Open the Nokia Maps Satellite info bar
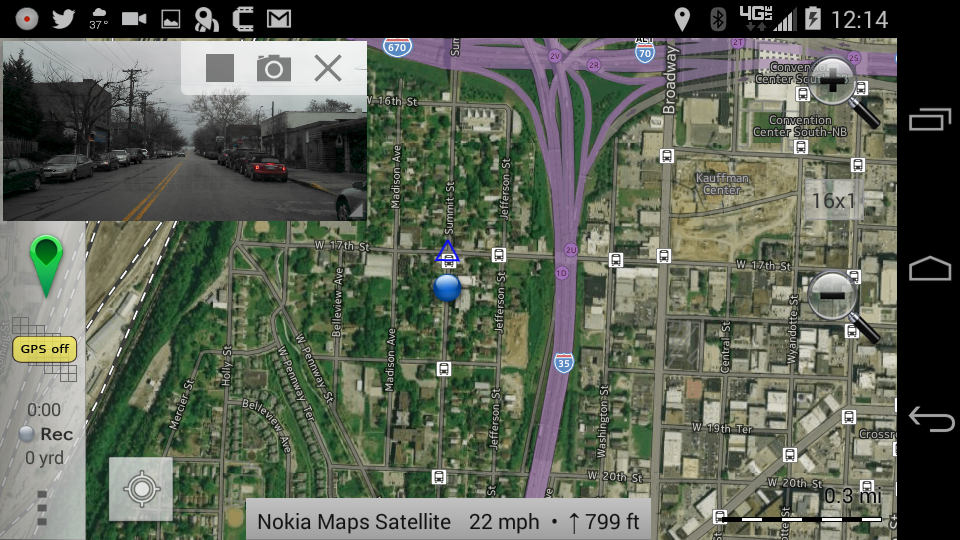This screenshot has height=540, width=960. [448, 521]
